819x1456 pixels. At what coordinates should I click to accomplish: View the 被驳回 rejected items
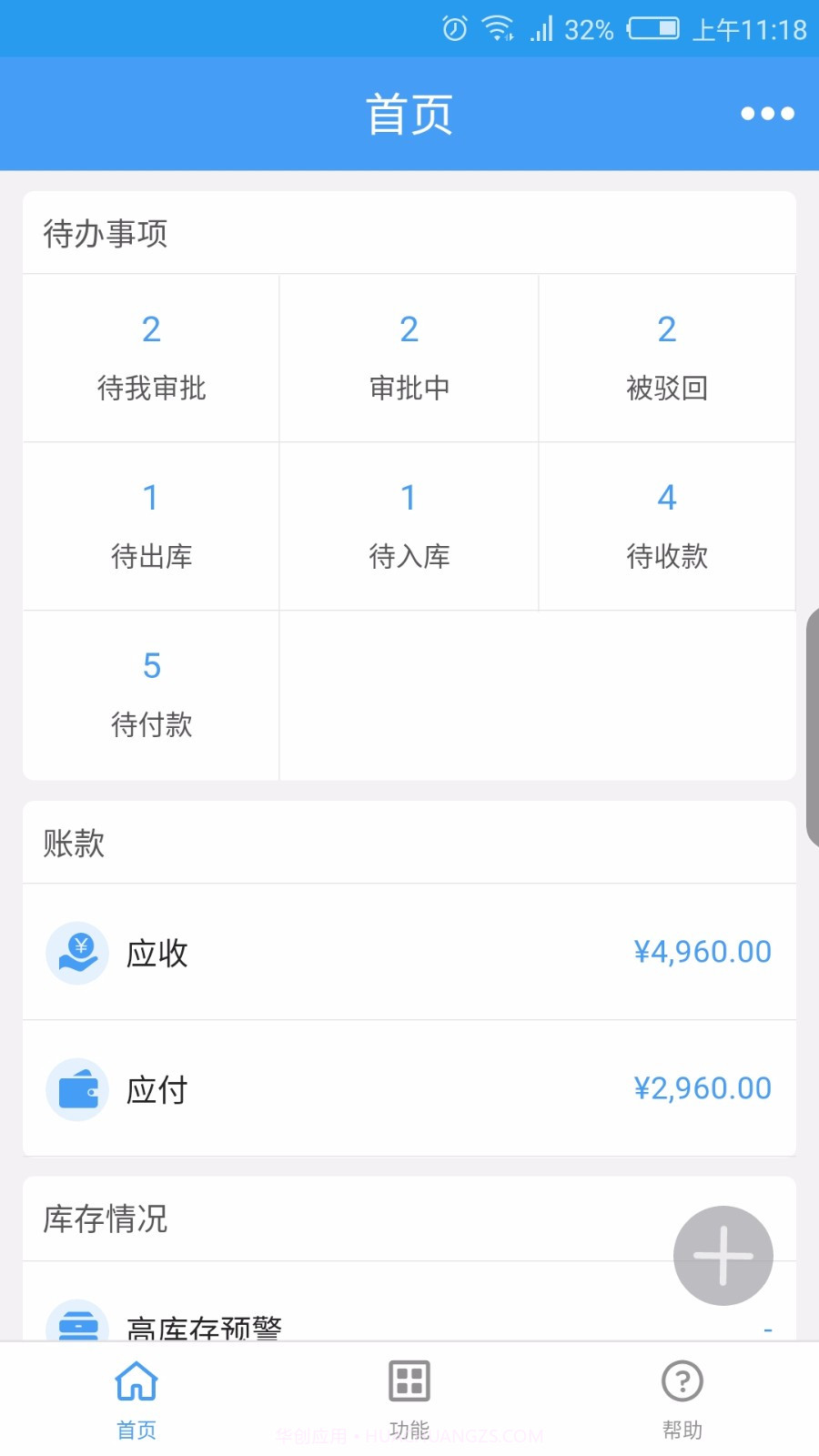[x=667, y=358]
